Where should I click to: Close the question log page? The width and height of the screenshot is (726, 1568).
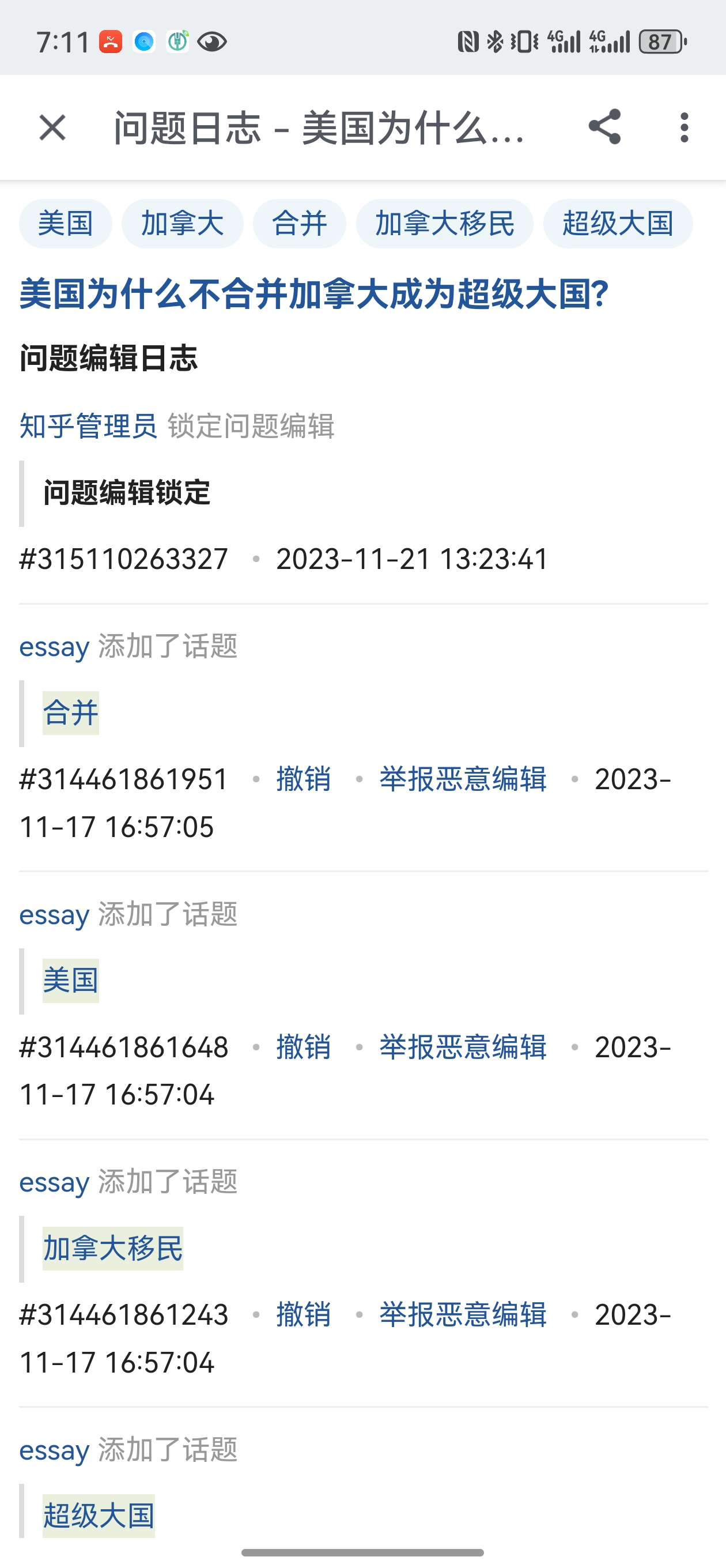(x=52, y=128)
